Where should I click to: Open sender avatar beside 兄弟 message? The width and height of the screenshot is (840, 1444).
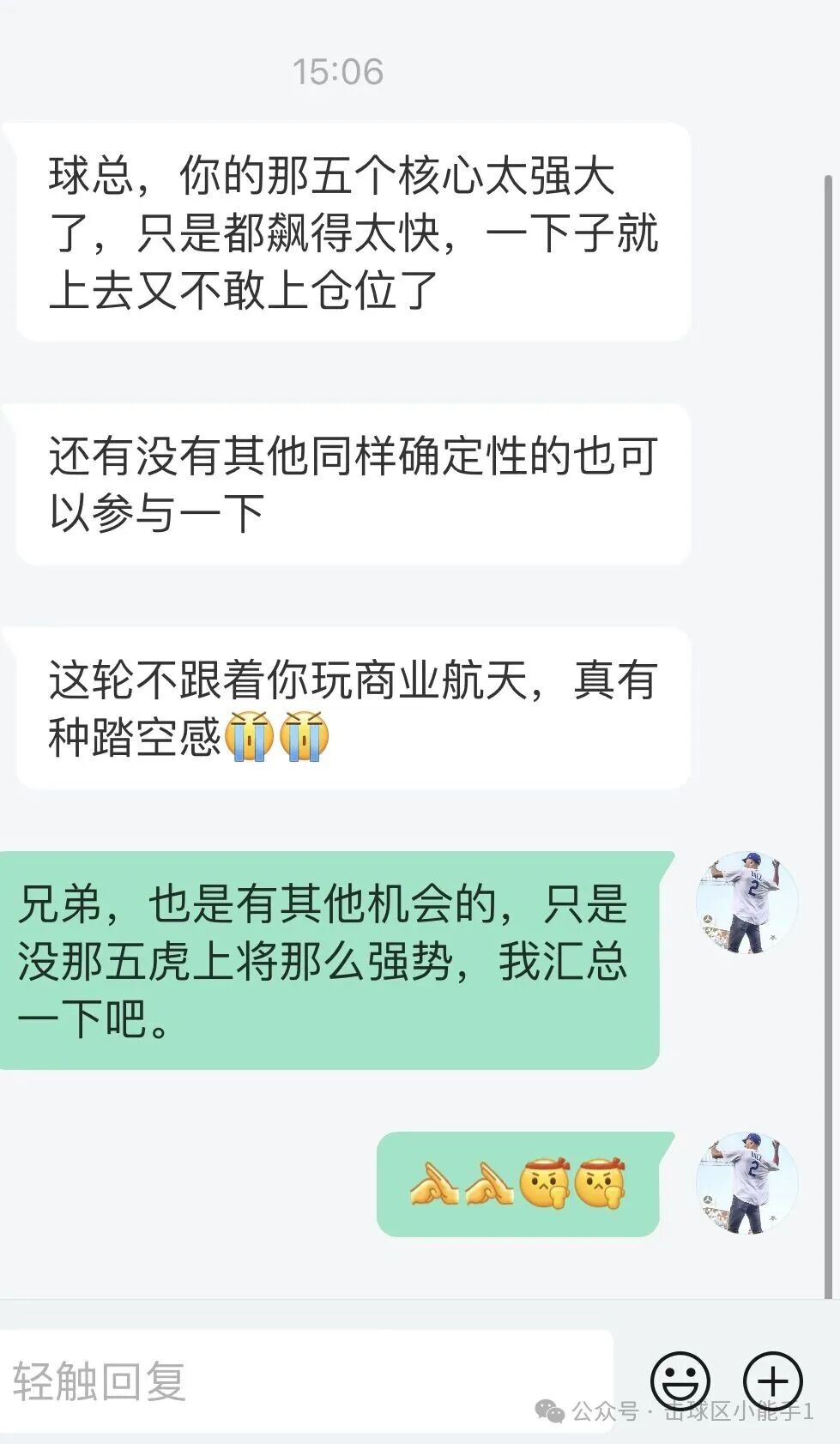[x=746, y=903]
